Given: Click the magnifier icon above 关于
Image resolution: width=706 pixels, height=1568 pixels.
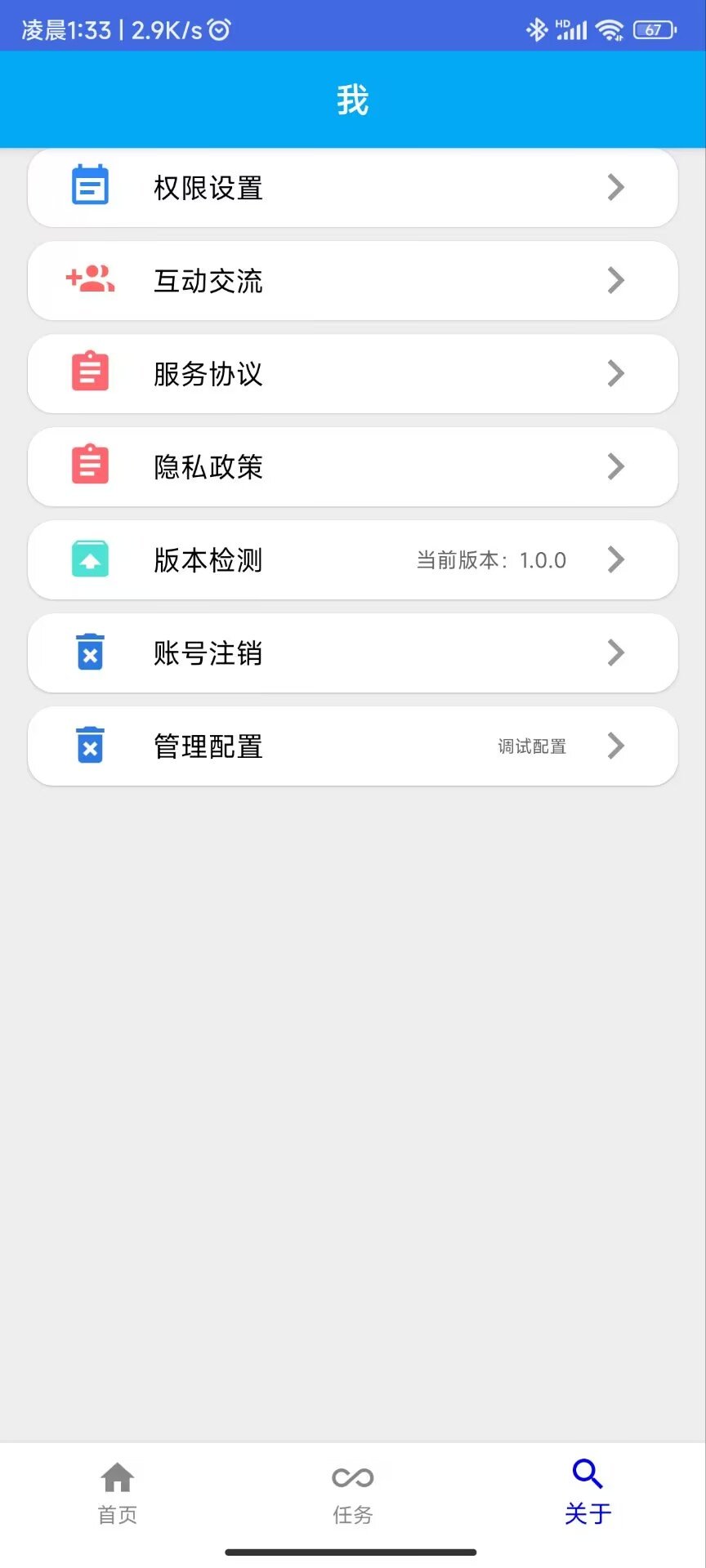Looking at the screenshot, I should [x=588, y=1472].
